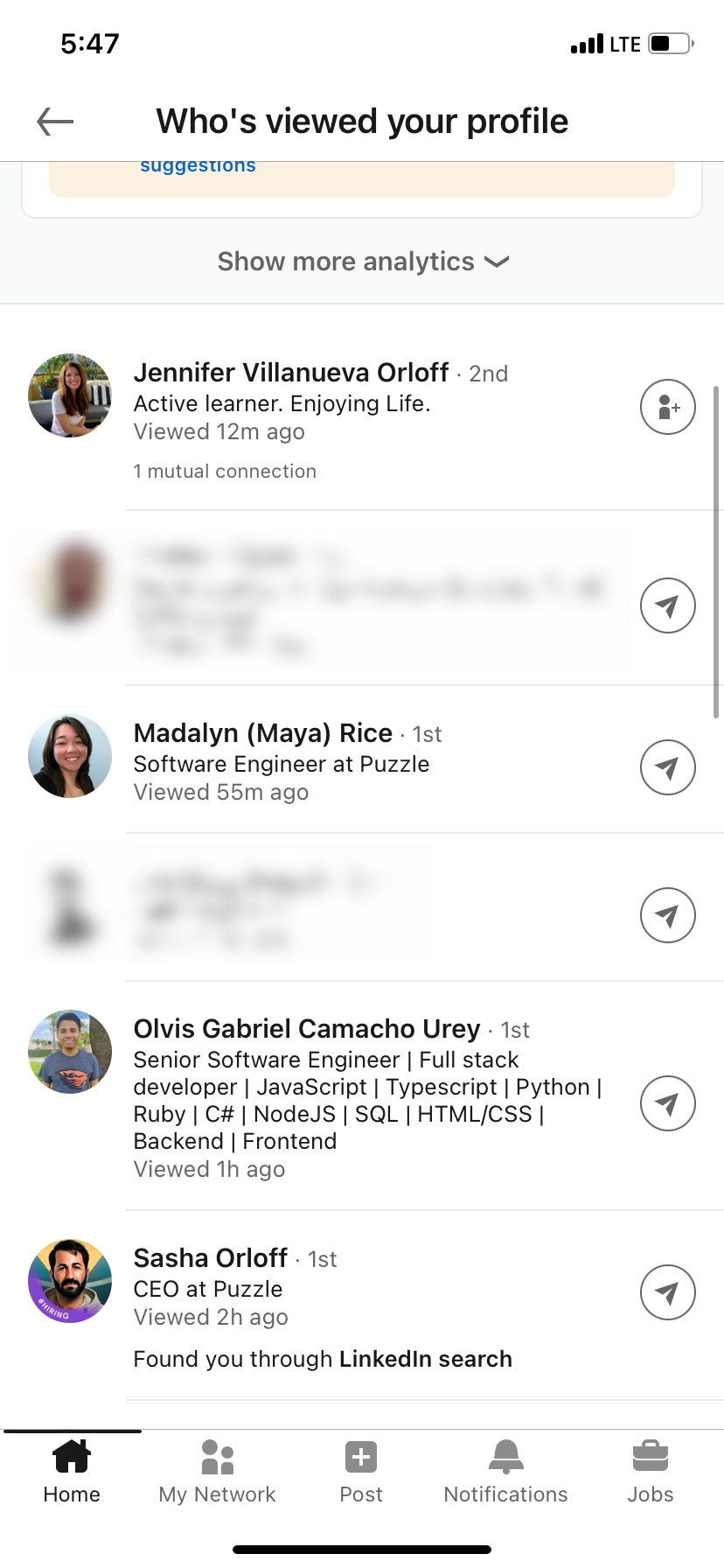Message Sasha Orloff

pos(667,1292)
